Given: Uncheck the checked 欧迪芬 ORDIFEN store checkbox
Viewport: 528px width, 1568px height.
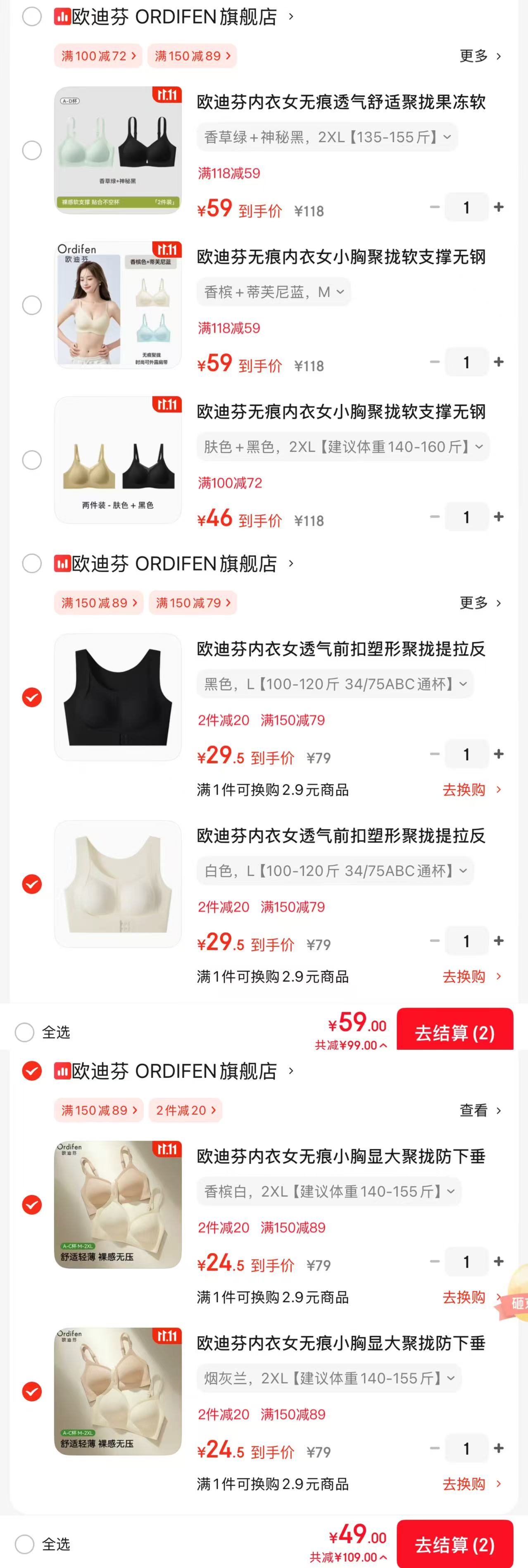Looking at the screenshot, I should 32,1071.
